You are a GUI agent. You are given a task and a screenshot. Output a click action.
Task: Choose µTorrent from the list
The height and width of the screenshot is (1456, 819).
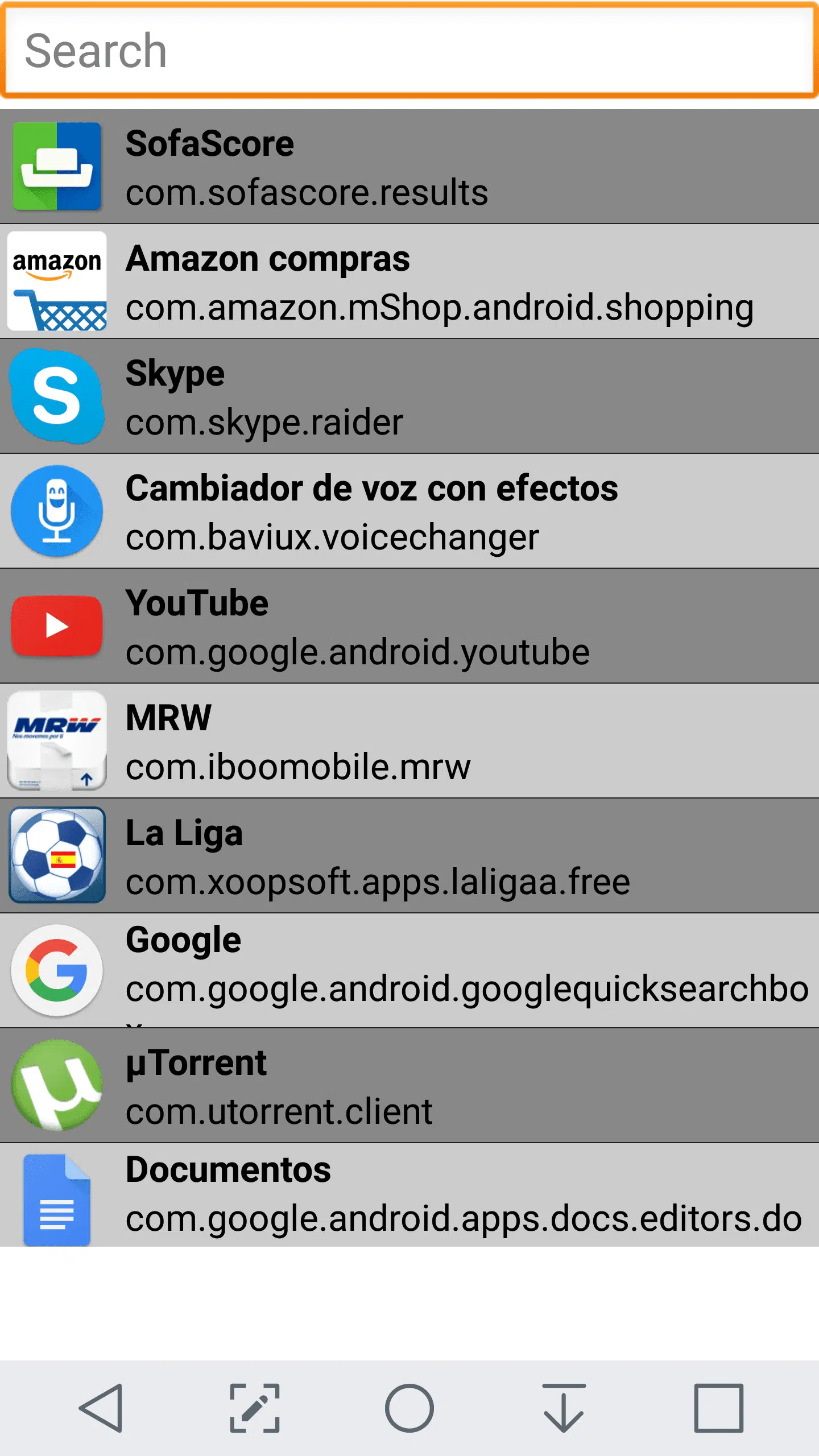click(409, 1086)
